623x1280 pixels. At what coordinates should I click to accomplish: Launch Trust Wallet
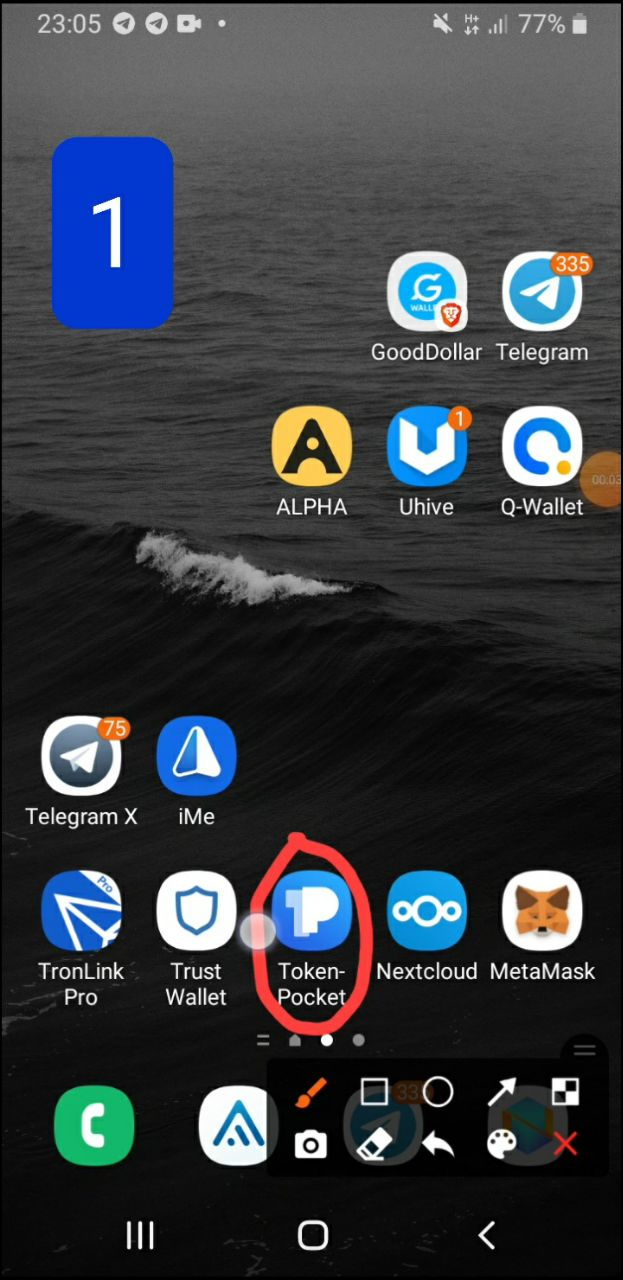(196, 910)
